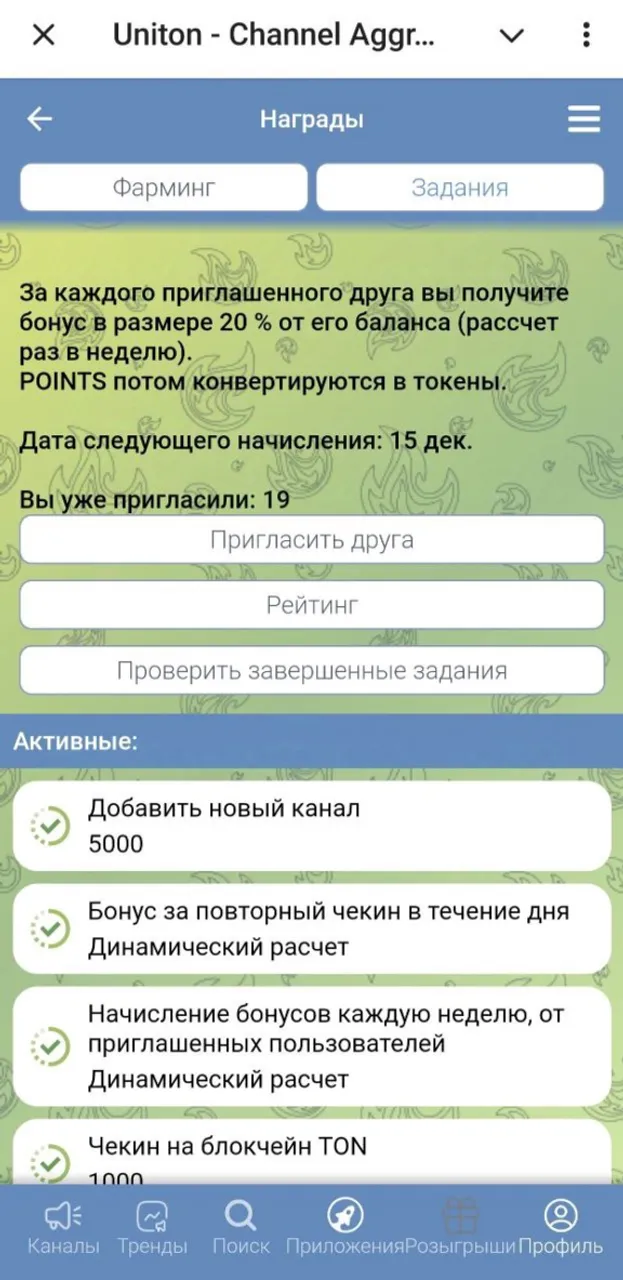623x1280 pixels.
Task: Switch to the Фарминг tab
Action: tap(163, 187)
